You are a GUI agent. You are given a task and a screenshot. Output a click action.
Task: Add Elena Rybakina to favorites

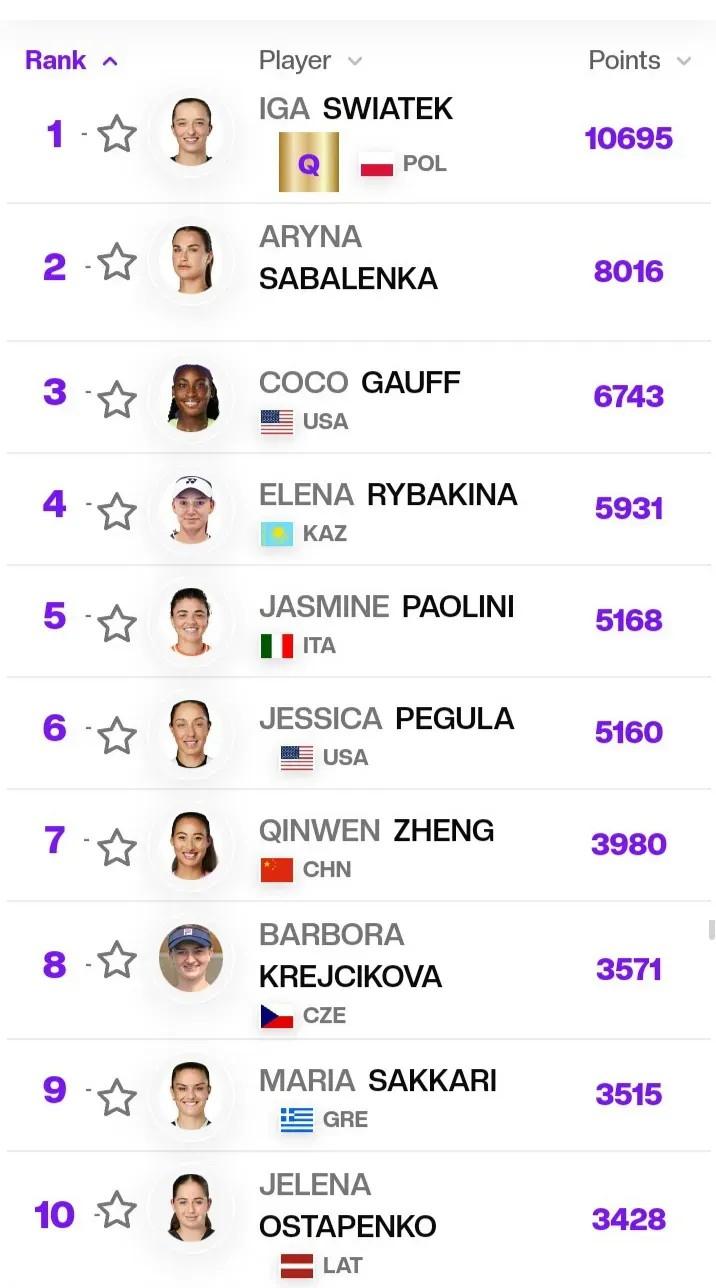117,512
